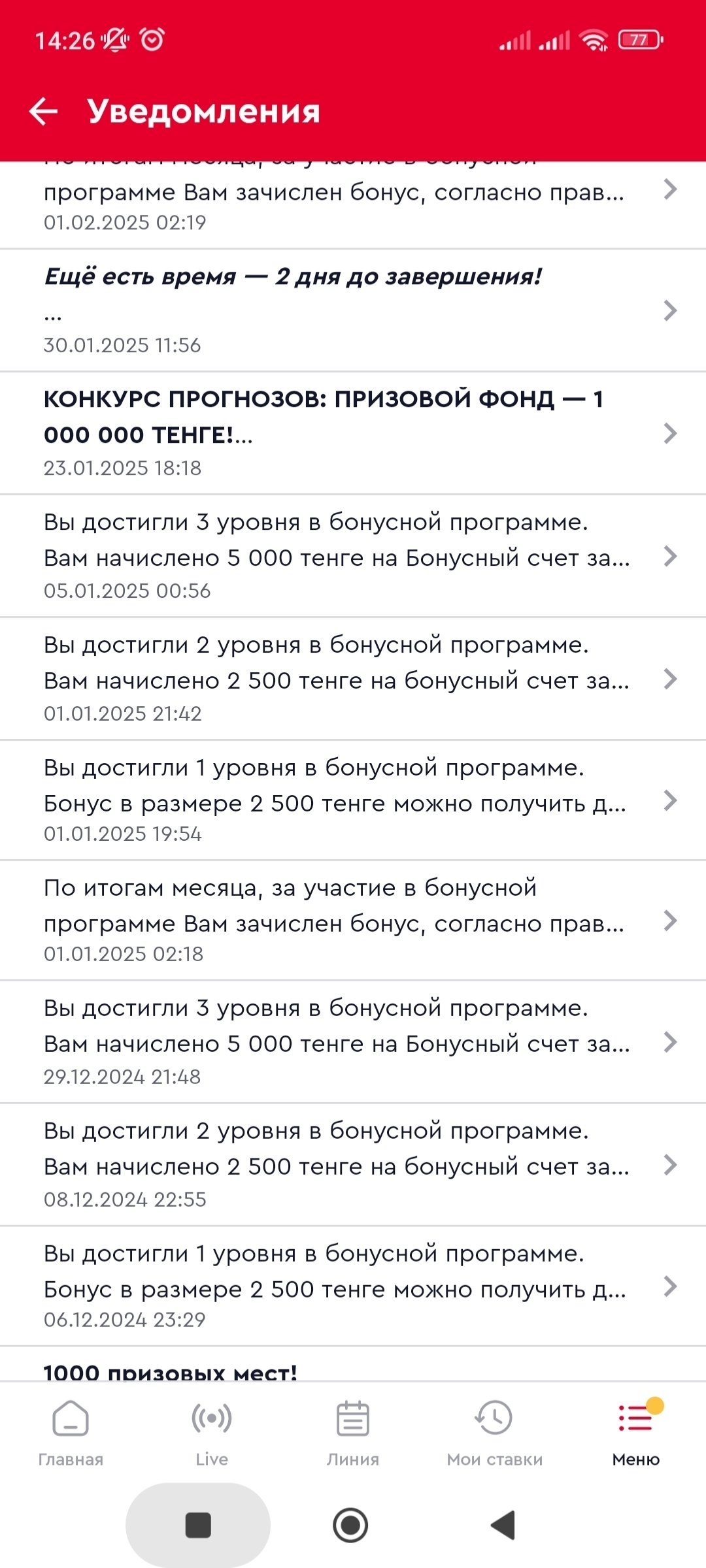Open the Мои ставки tab
Image resolution: width=706 pixels, height=1568 pixels.
495,1432
